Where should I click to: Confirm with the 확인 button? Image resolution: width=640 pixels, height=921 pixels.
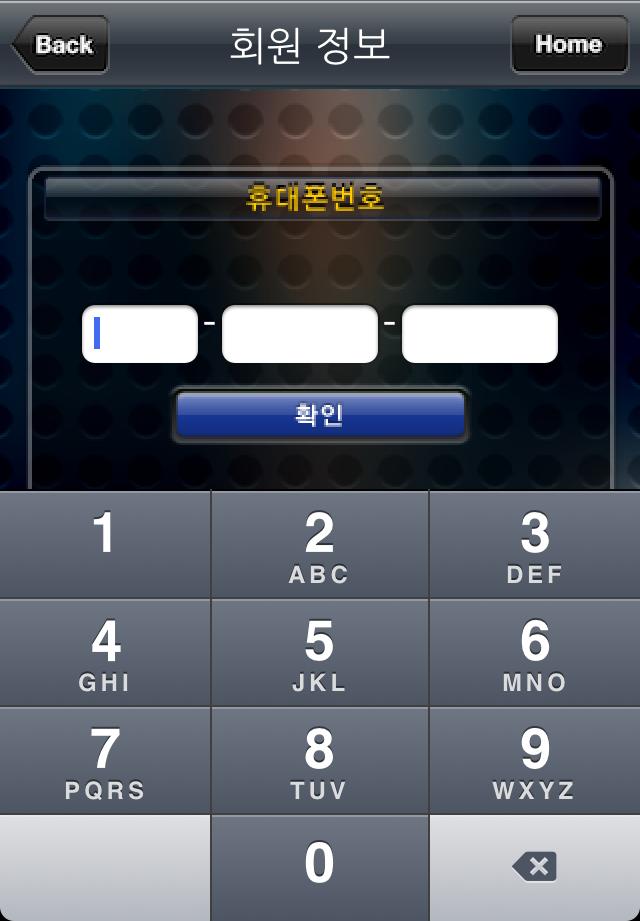pyautogui.click(x=320, y=415)
